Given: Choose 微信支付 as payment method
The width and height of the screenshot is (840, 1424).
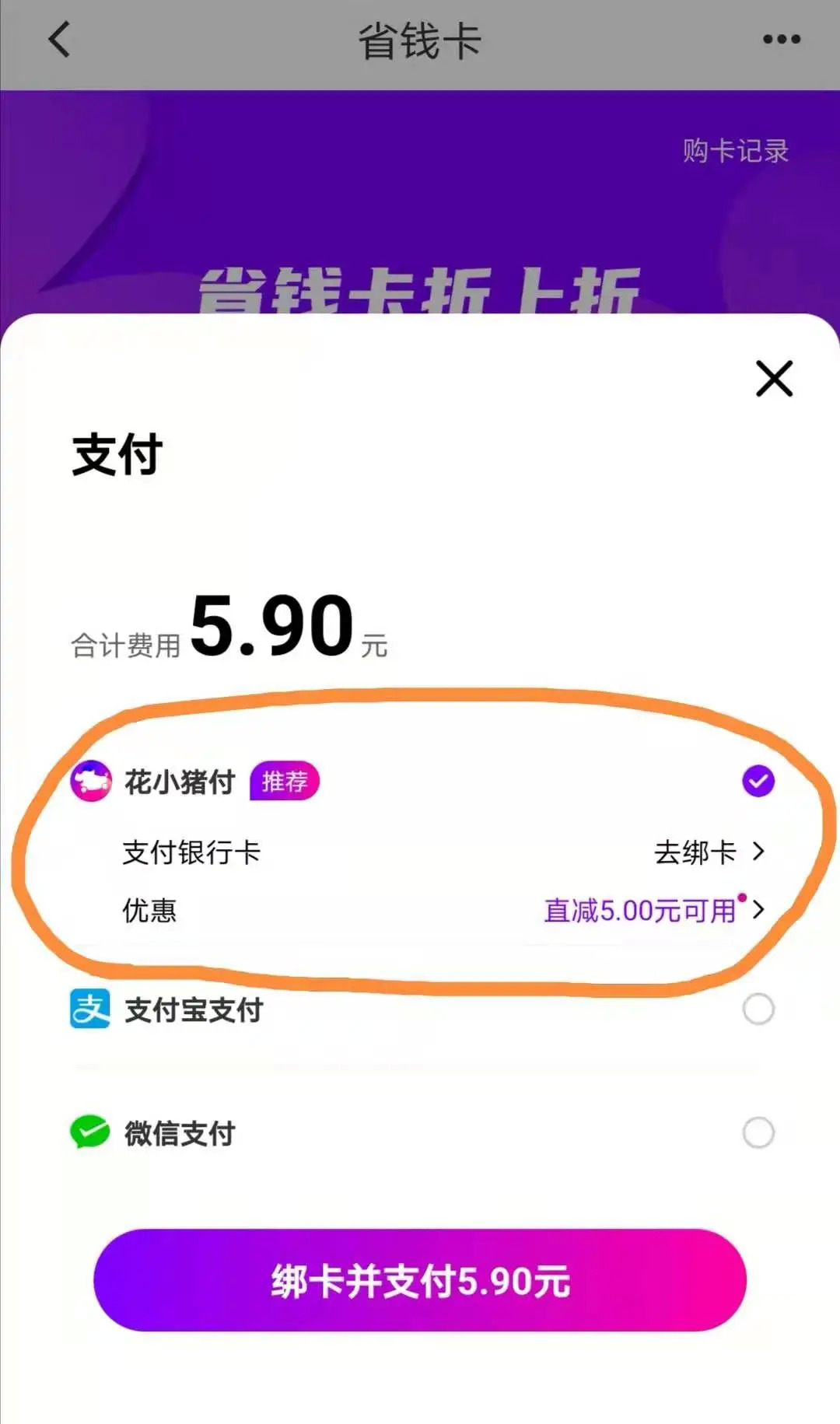Looking at the screenshot, I should 758,1132.
